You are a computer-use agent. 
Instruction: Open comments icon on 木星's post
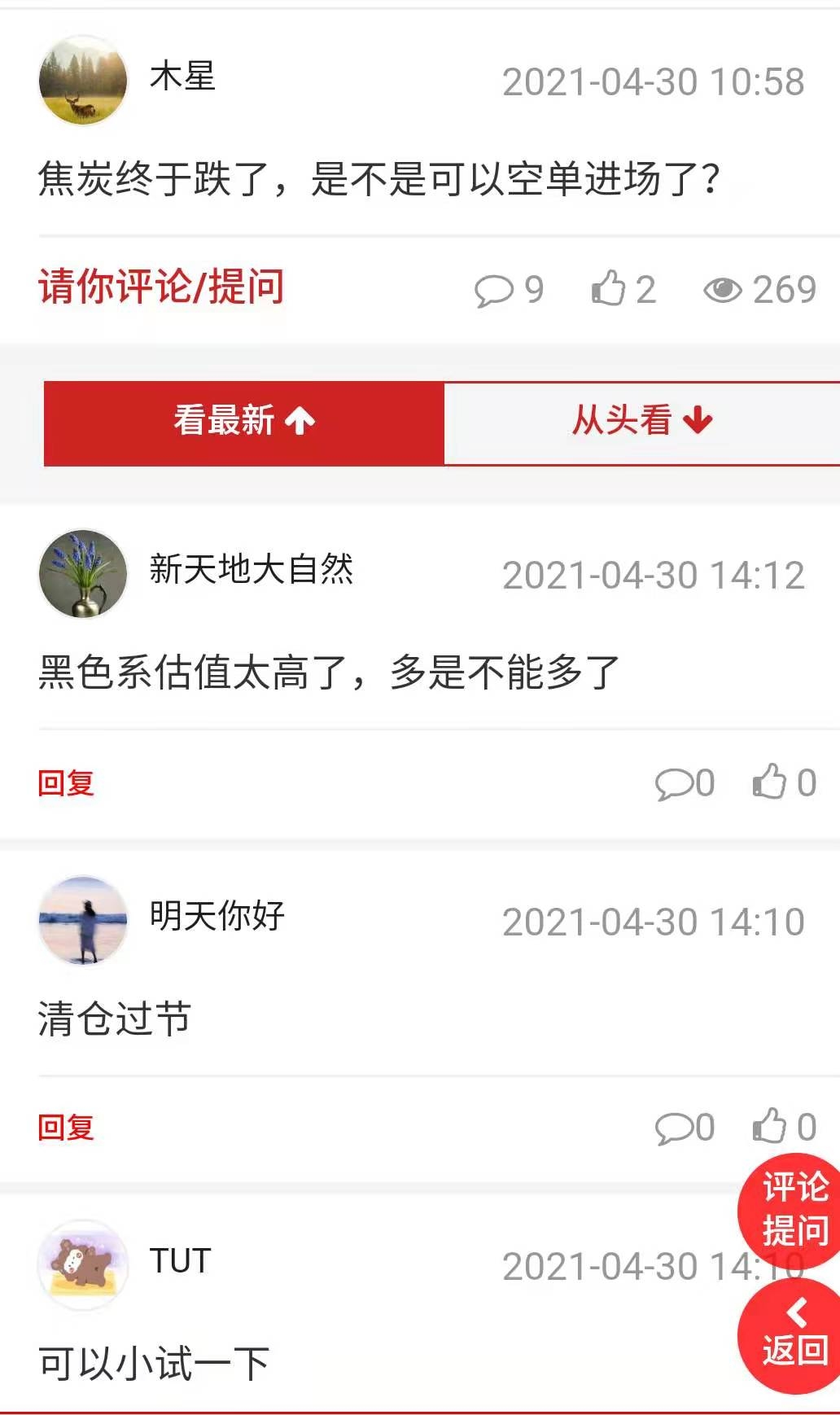(x=494, y=291)
